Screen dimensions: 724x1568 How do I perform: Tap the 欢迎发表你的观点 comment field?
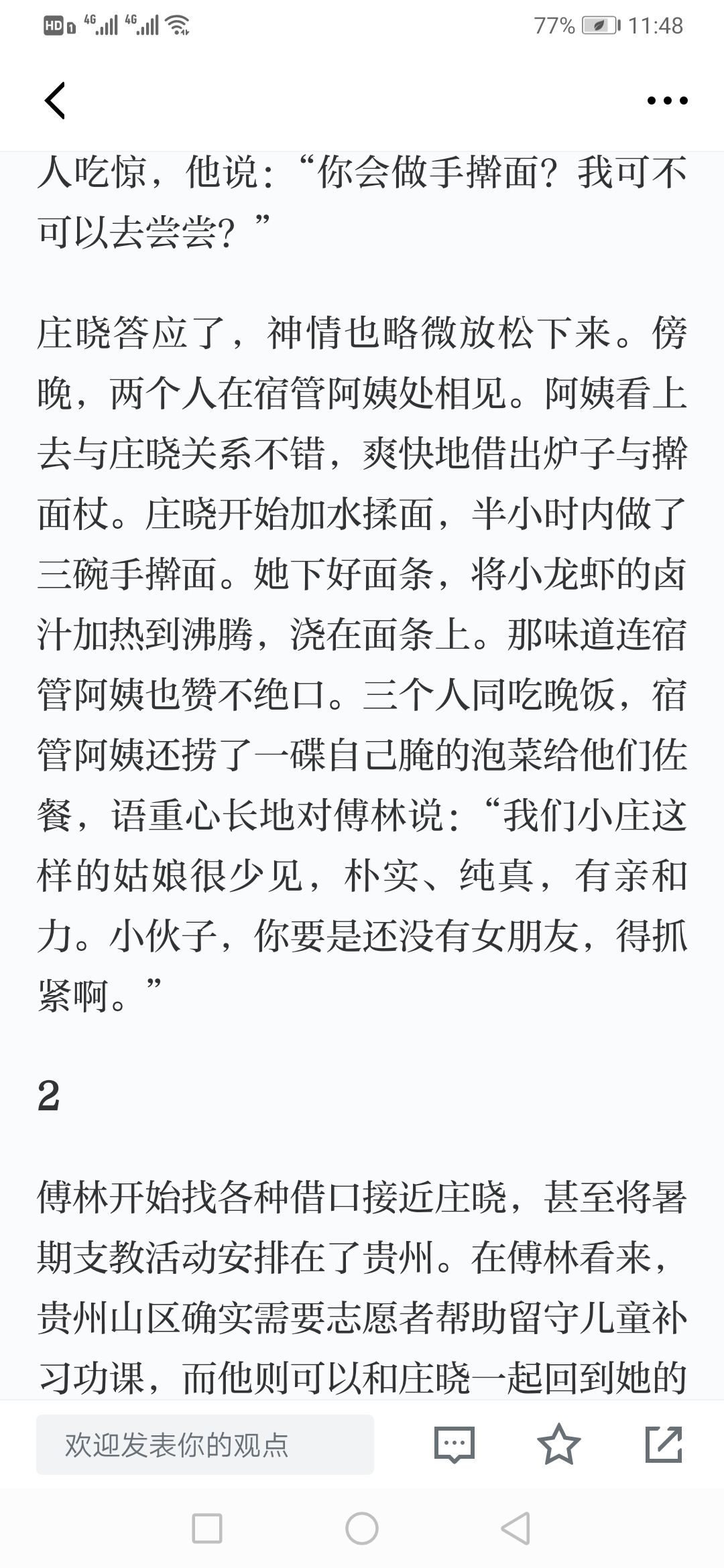tap(205, 1445)
